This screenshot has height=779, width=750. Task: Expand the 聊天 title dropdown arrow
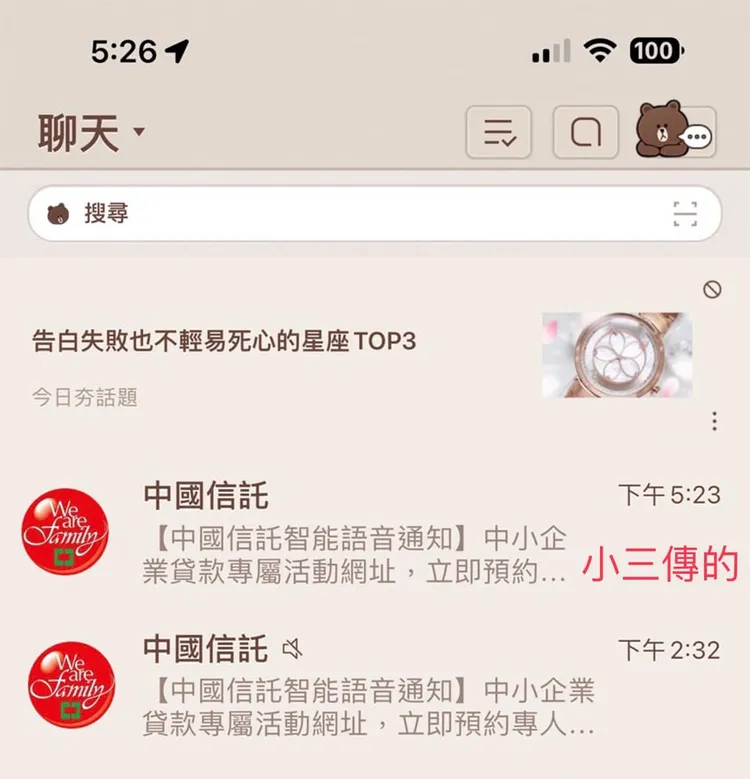[x=137, y=133]
